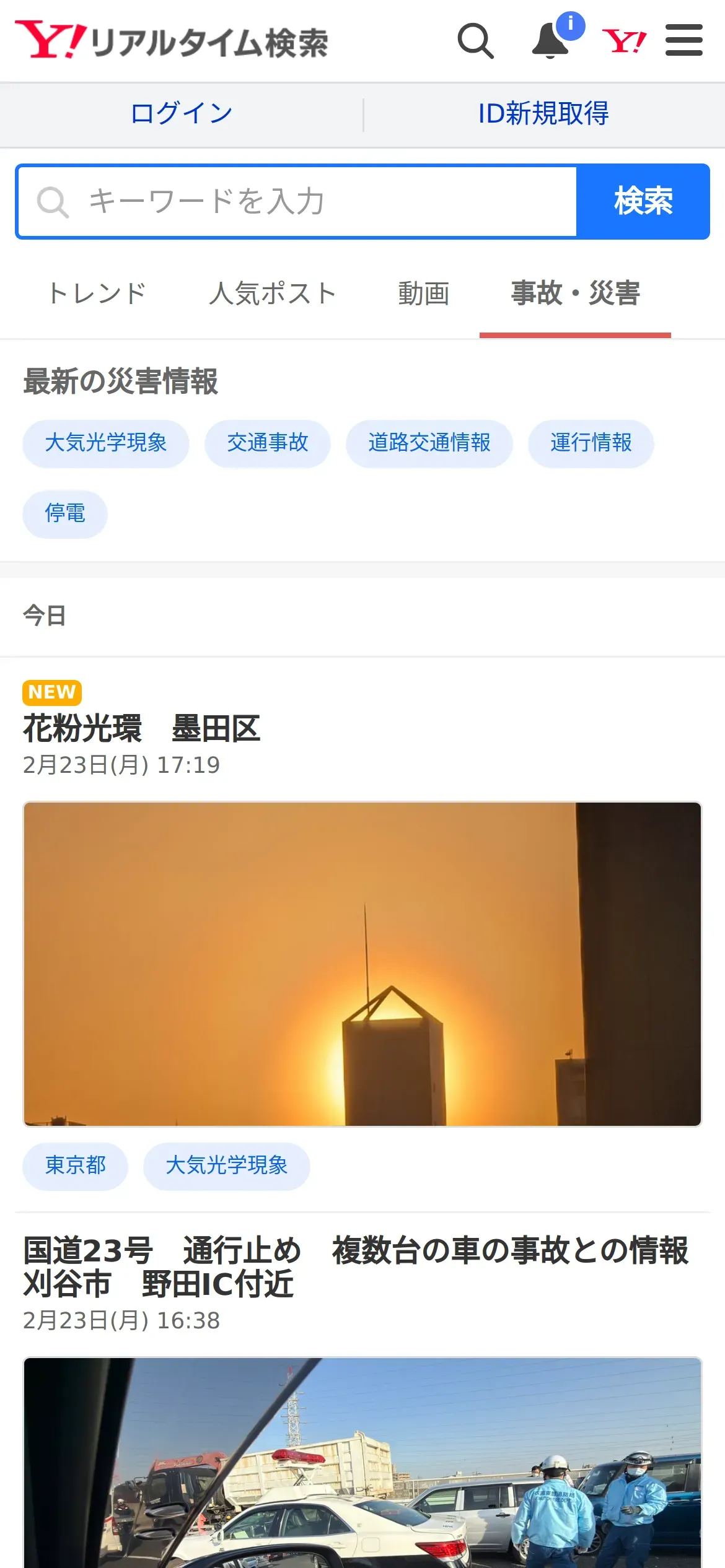The image size is (725, 1568).
Task: Select the 停電 chip
Action: tap(65, 514)
